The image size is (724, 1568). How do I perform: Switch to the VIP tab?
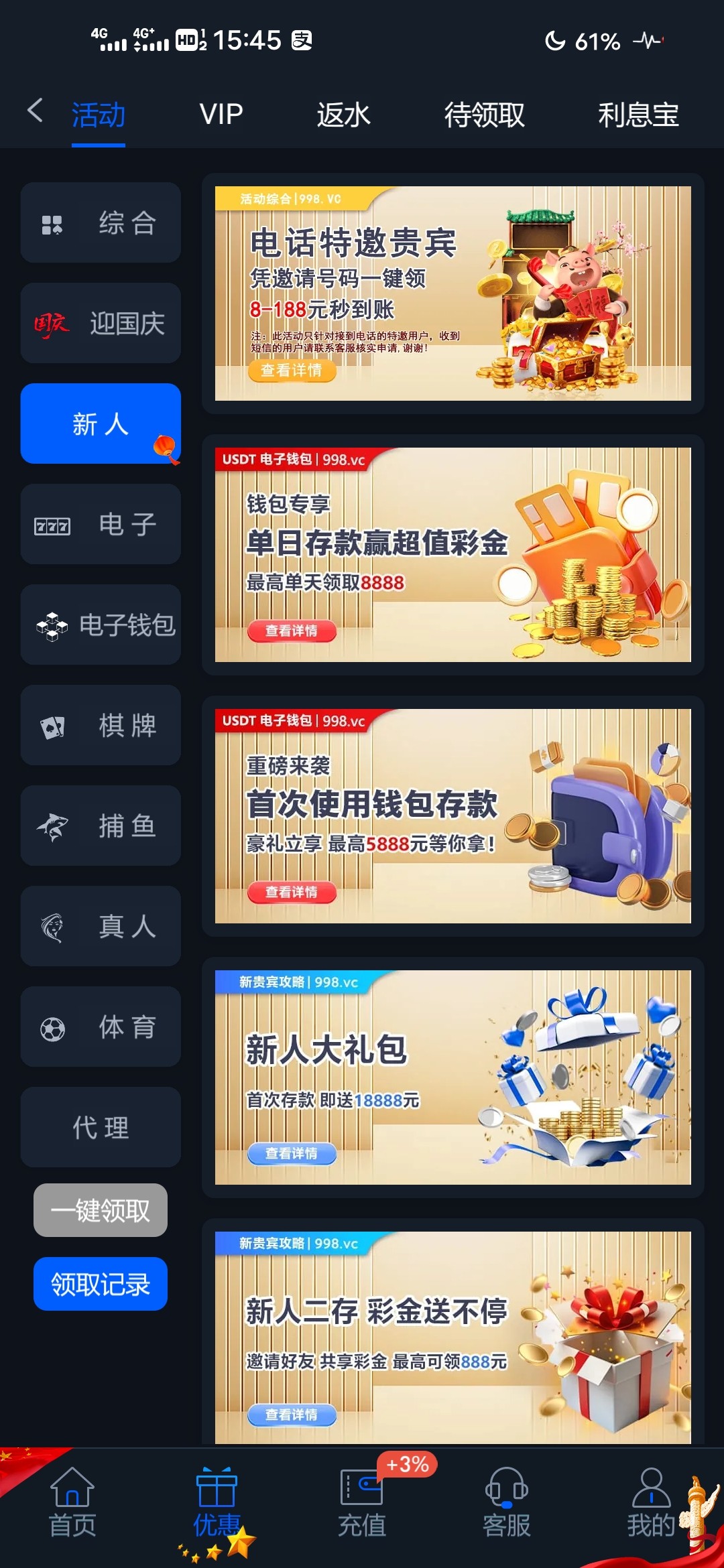point(221,115)
